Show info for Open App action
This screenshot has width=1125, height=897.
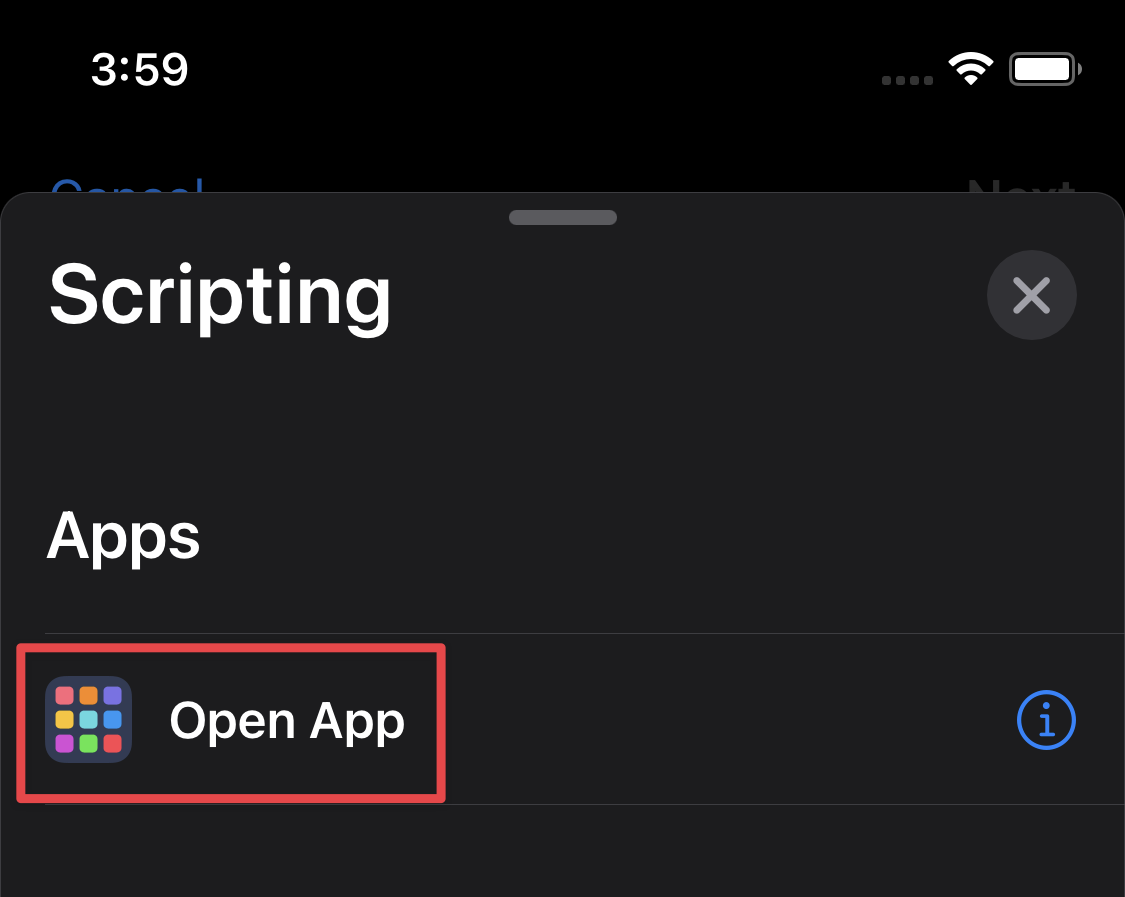[x=1046, y=720]
